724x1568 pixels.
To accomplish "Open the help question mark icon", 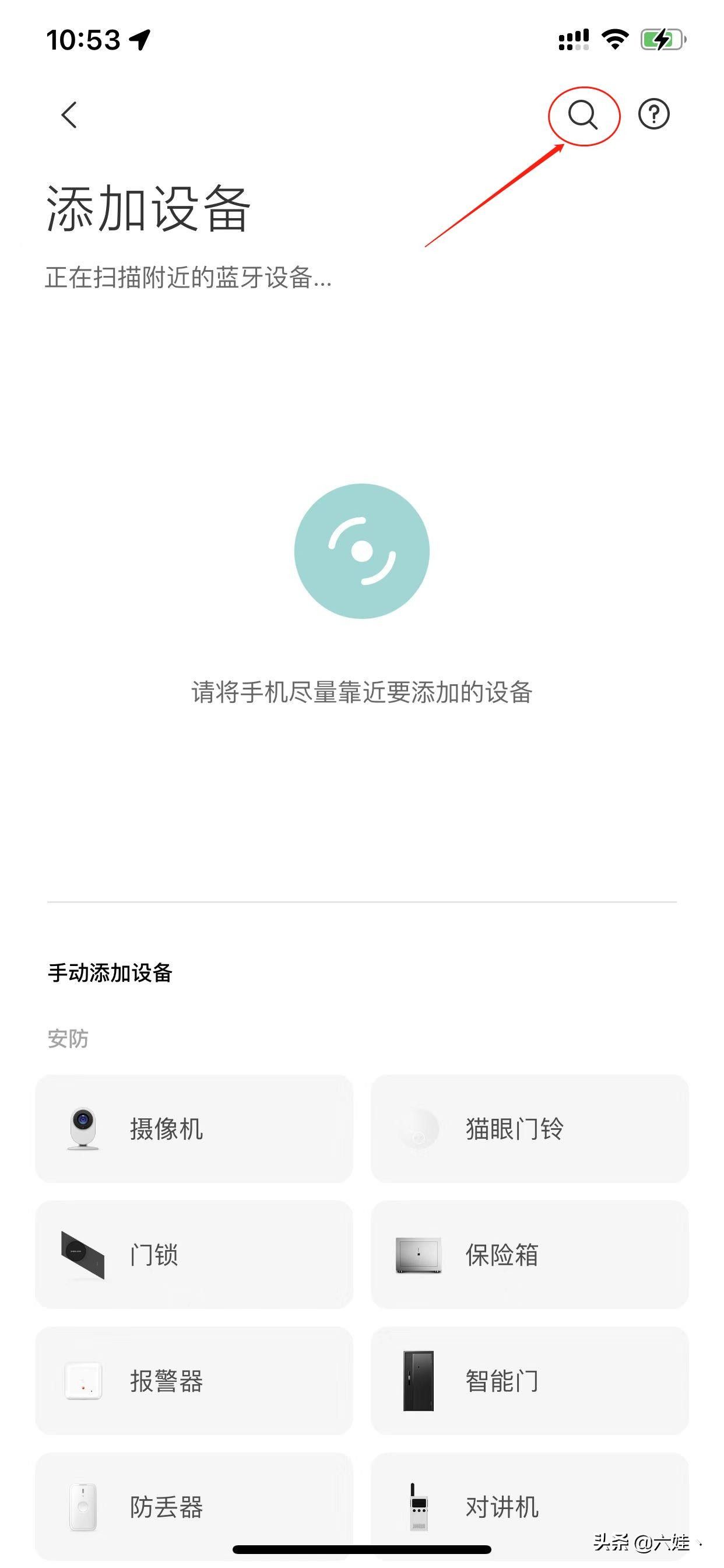I will pyautogui.click(x=653, y=114).
